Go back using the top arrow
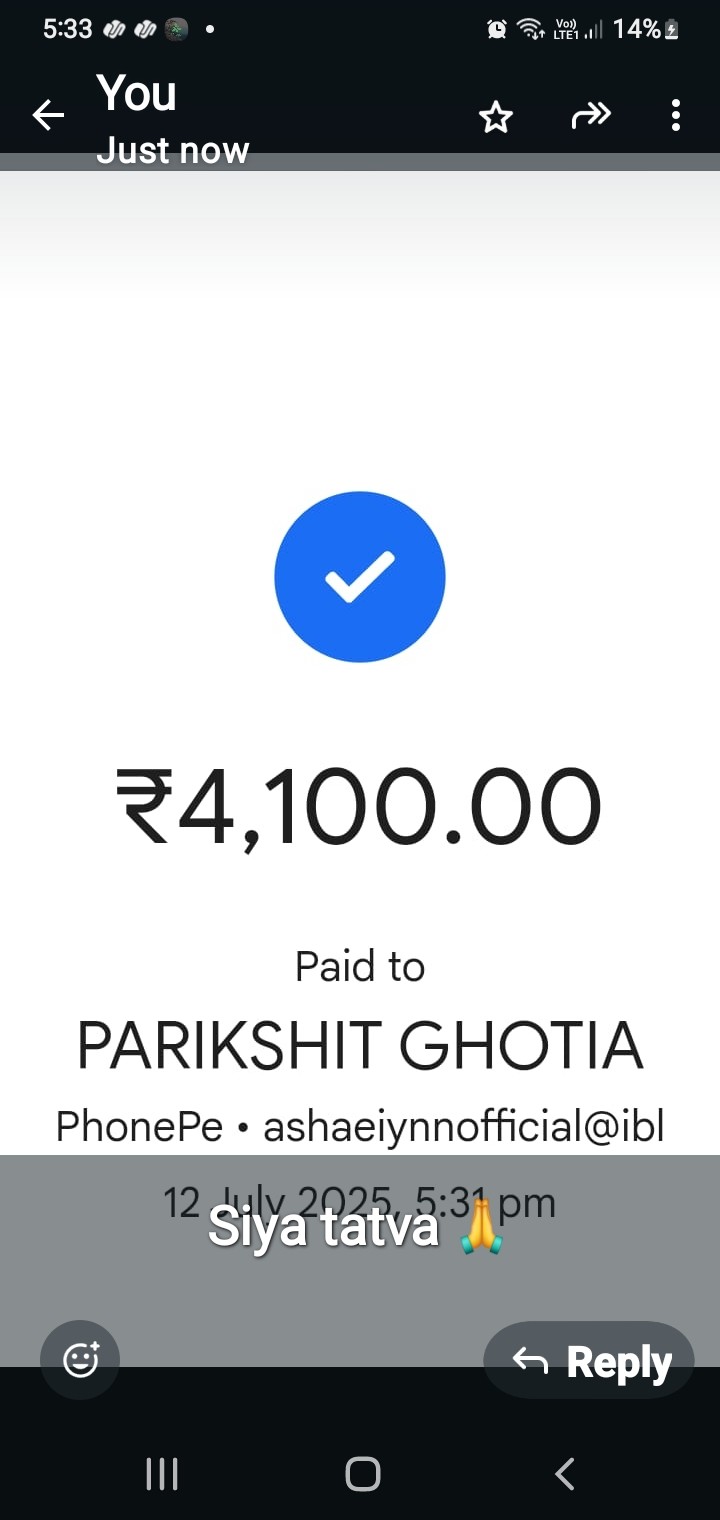Image resolution: width=720 pixels, height=1520 pixels. (47, 116)
